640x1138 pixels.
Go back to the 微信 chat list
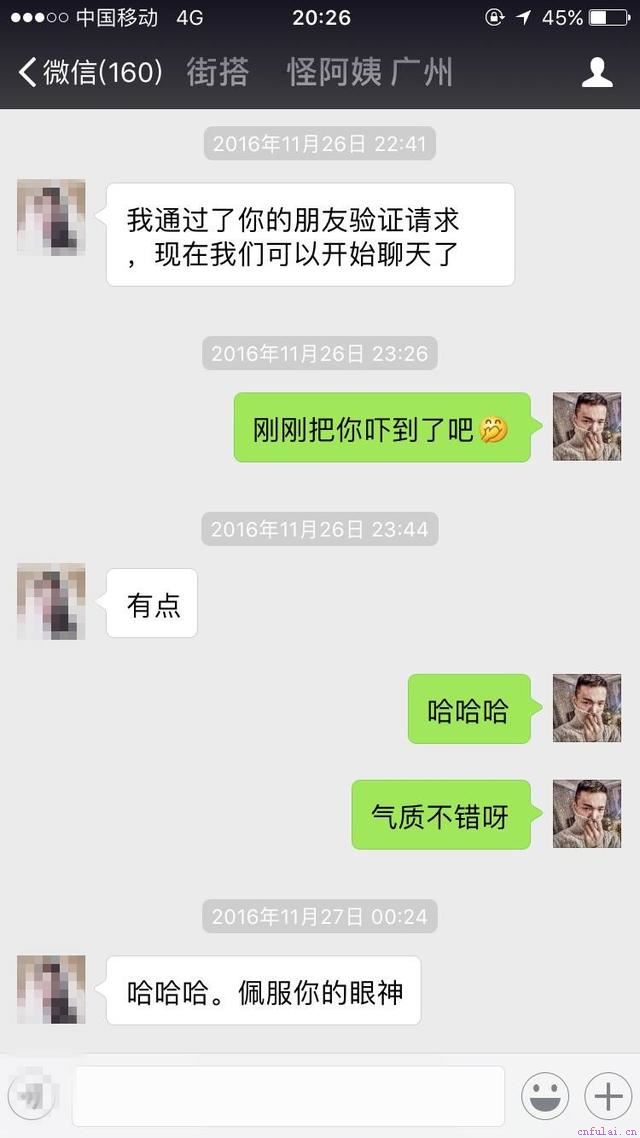tap(88, 72)
